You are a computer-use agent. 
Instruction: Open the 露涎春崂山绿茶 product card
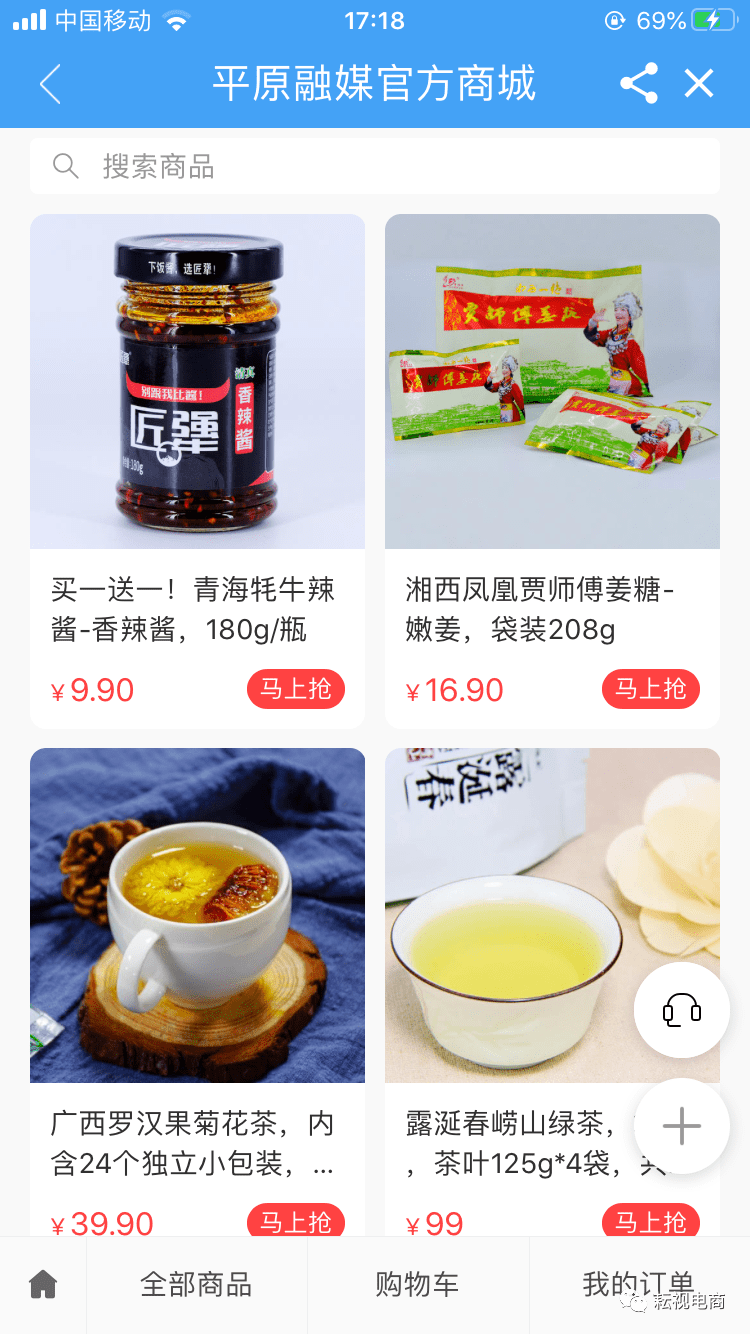coord(510,915)
